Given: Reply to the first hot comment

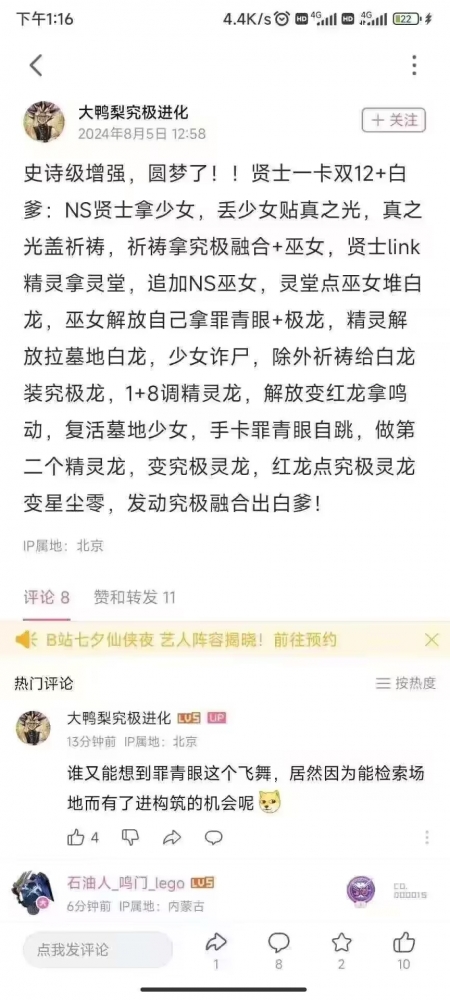Looking at the screenshot, I should click(214, 837).
